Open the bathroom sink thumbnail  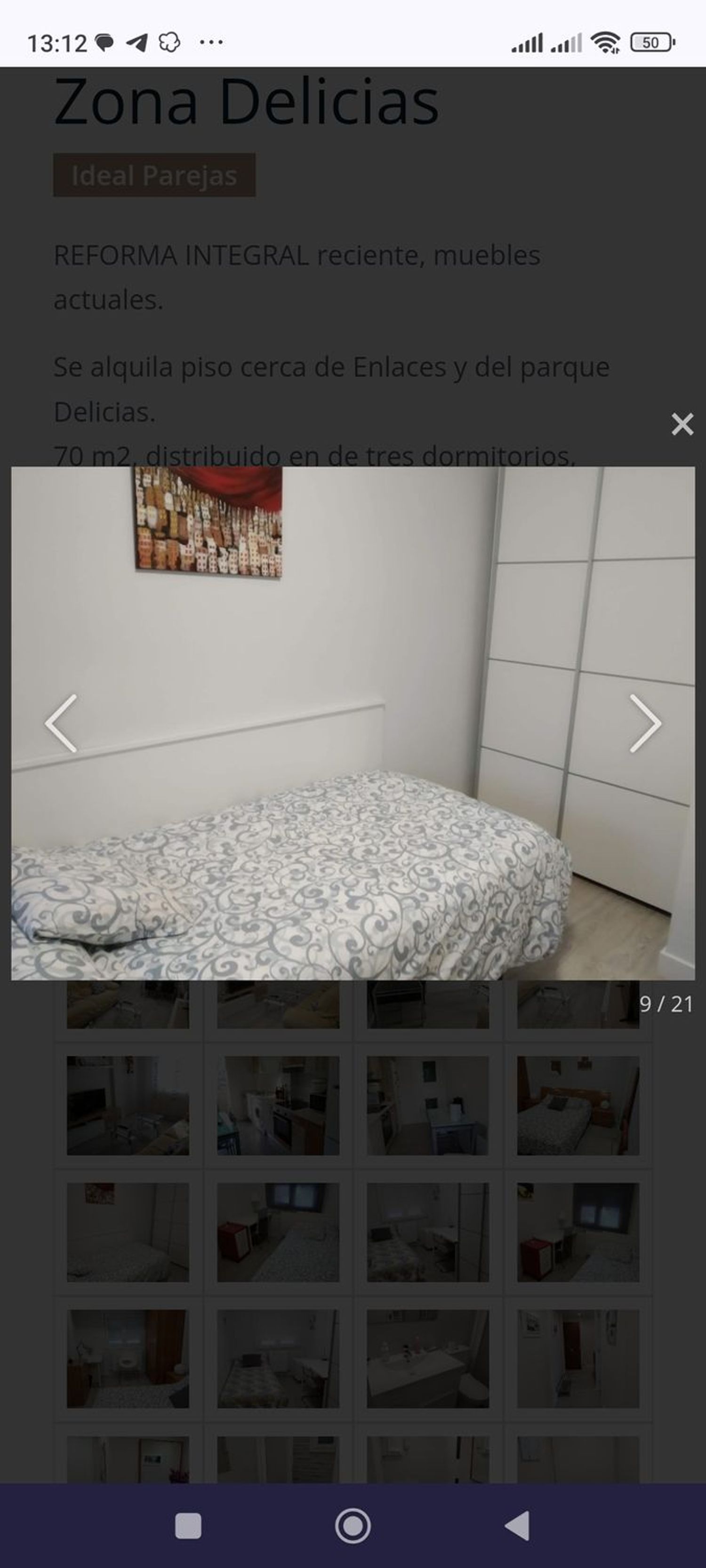click(428, 1358)
